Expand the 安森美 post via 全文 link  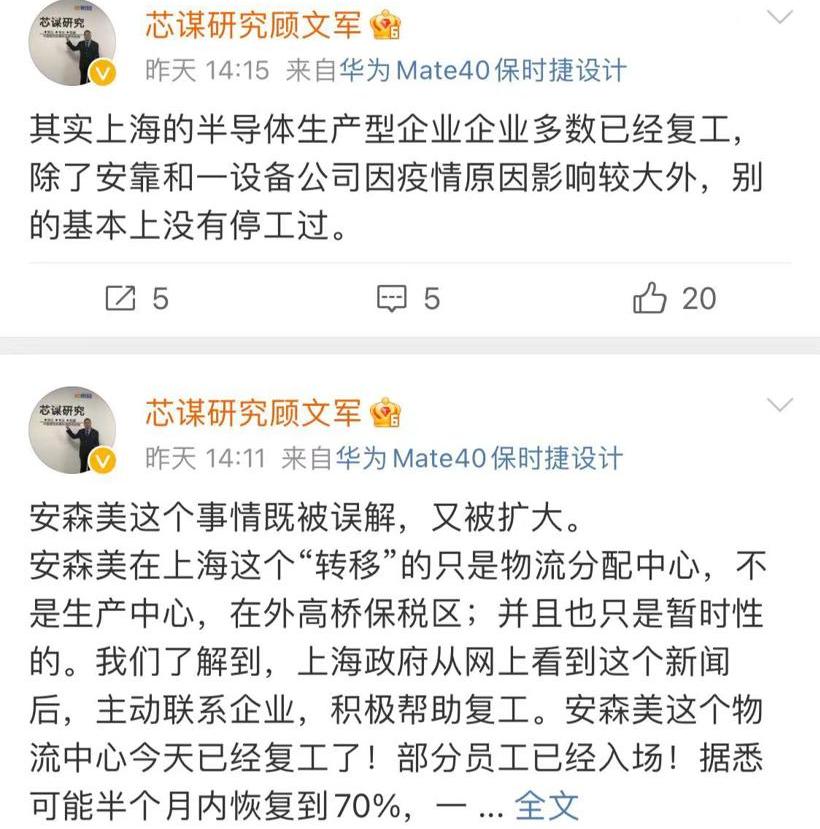point(546,803)
